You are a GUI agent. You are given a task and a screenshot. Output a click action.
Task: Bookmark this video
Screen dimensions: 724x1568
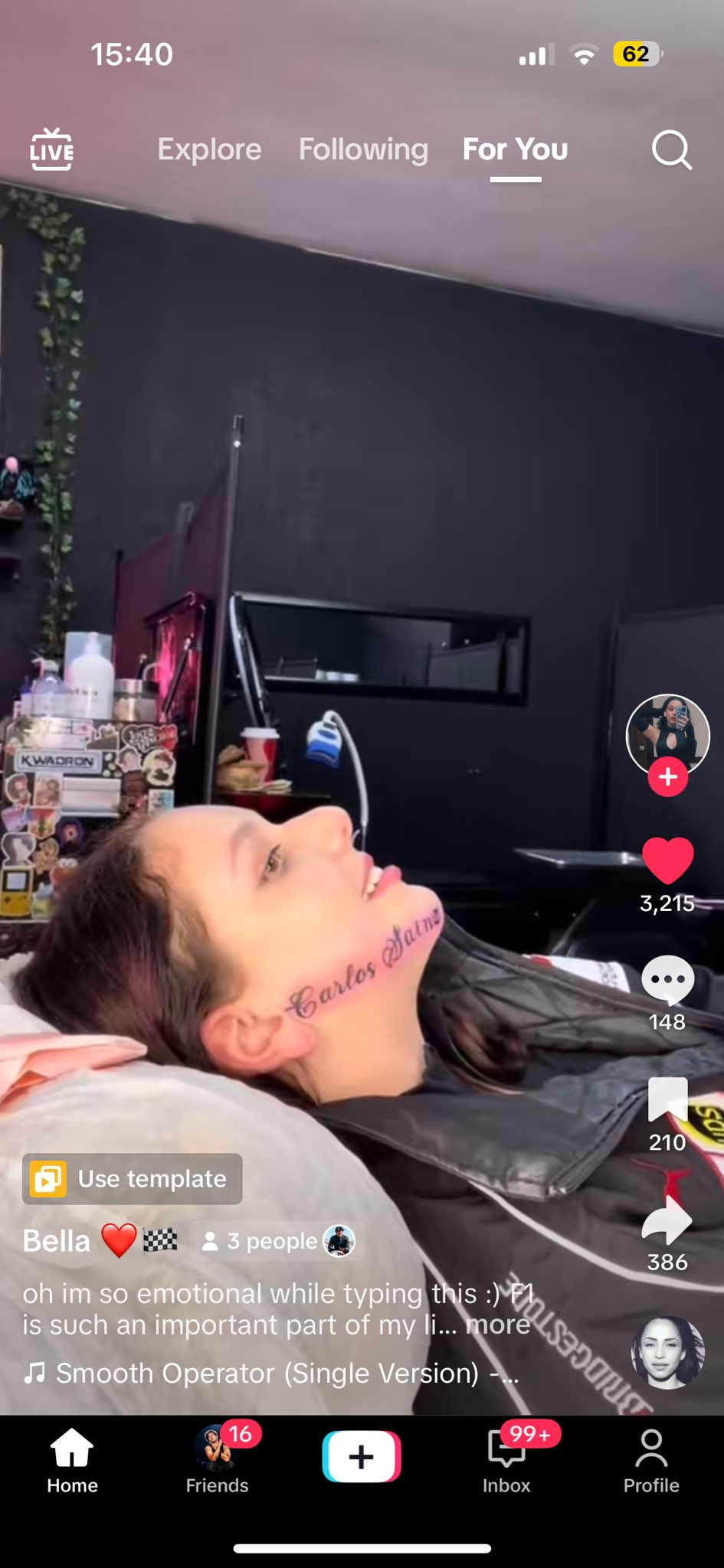pos(667,1100)
